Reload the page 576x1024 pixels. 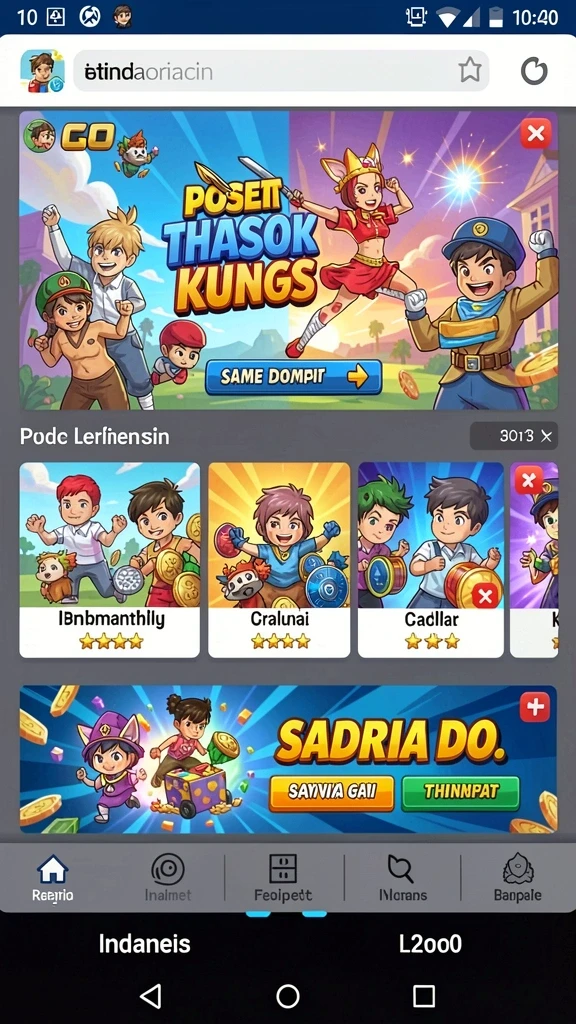(534, 71)
